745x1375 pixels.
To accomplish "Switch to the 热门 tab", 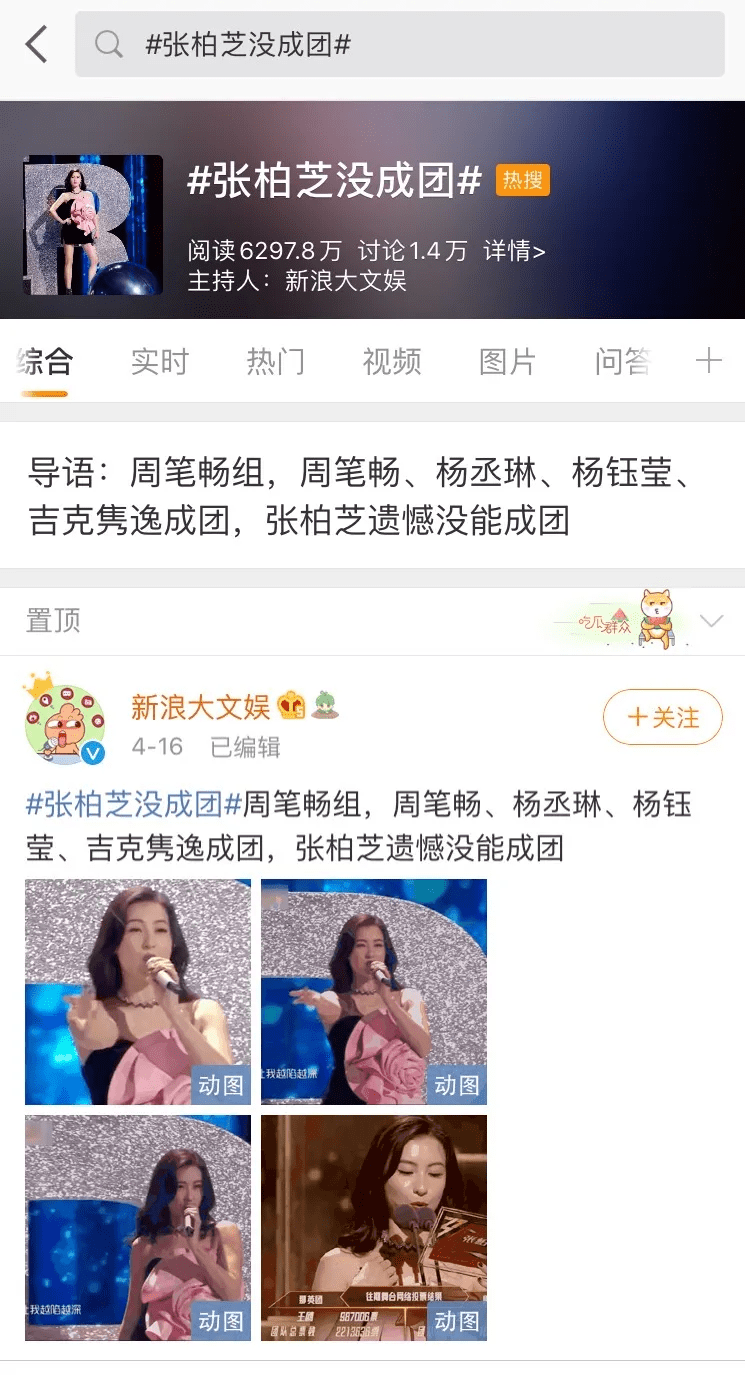I will [275, 362].
